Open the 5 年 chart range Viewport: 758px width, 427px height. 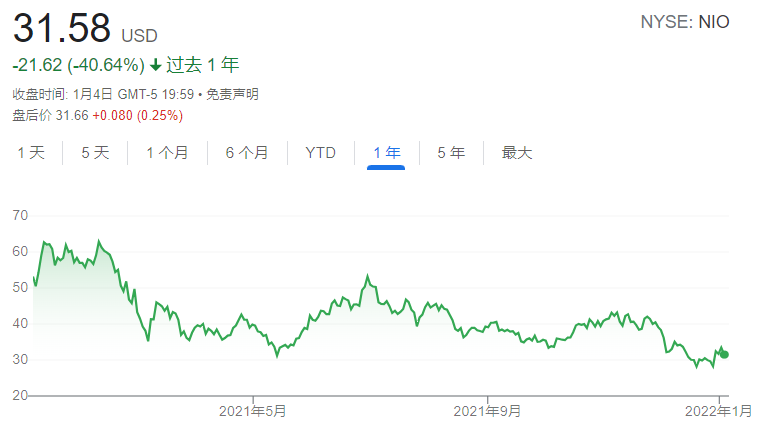tap(450, 153)
